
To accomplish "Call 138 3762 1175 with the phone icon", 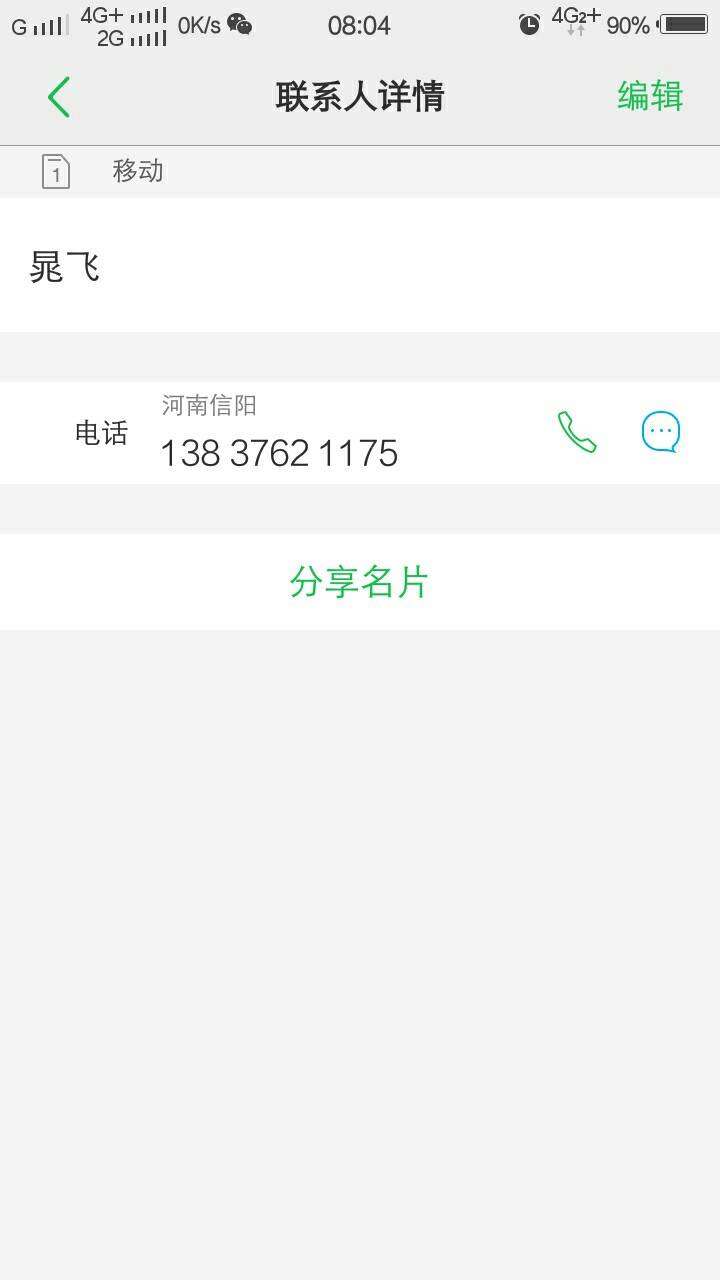I will coord(577,432).
